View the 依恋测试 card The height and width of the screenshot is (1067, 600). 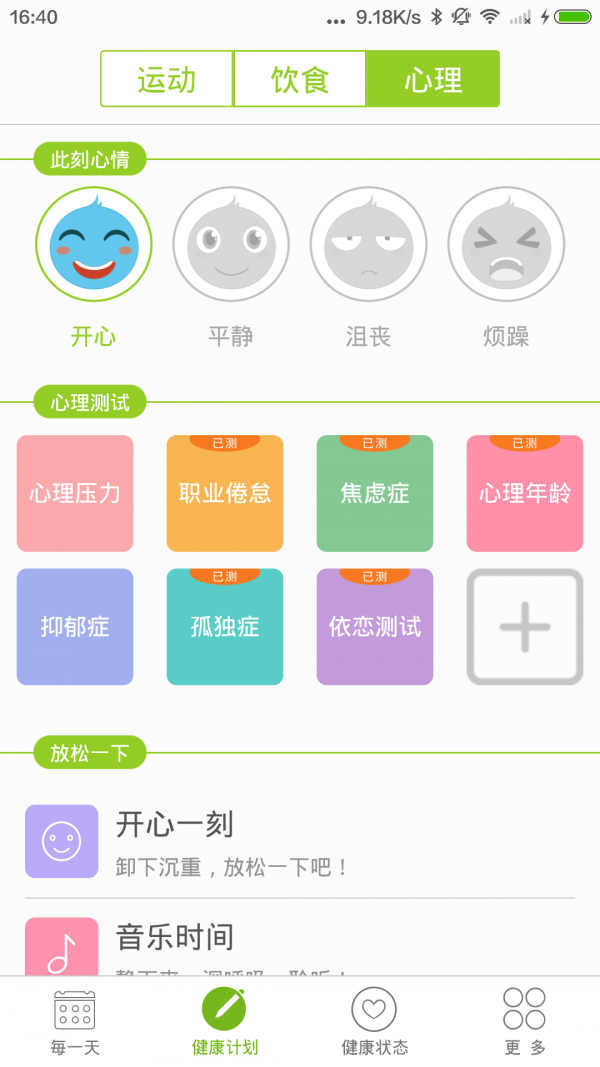pyautogui.click(x=375, y=627)
